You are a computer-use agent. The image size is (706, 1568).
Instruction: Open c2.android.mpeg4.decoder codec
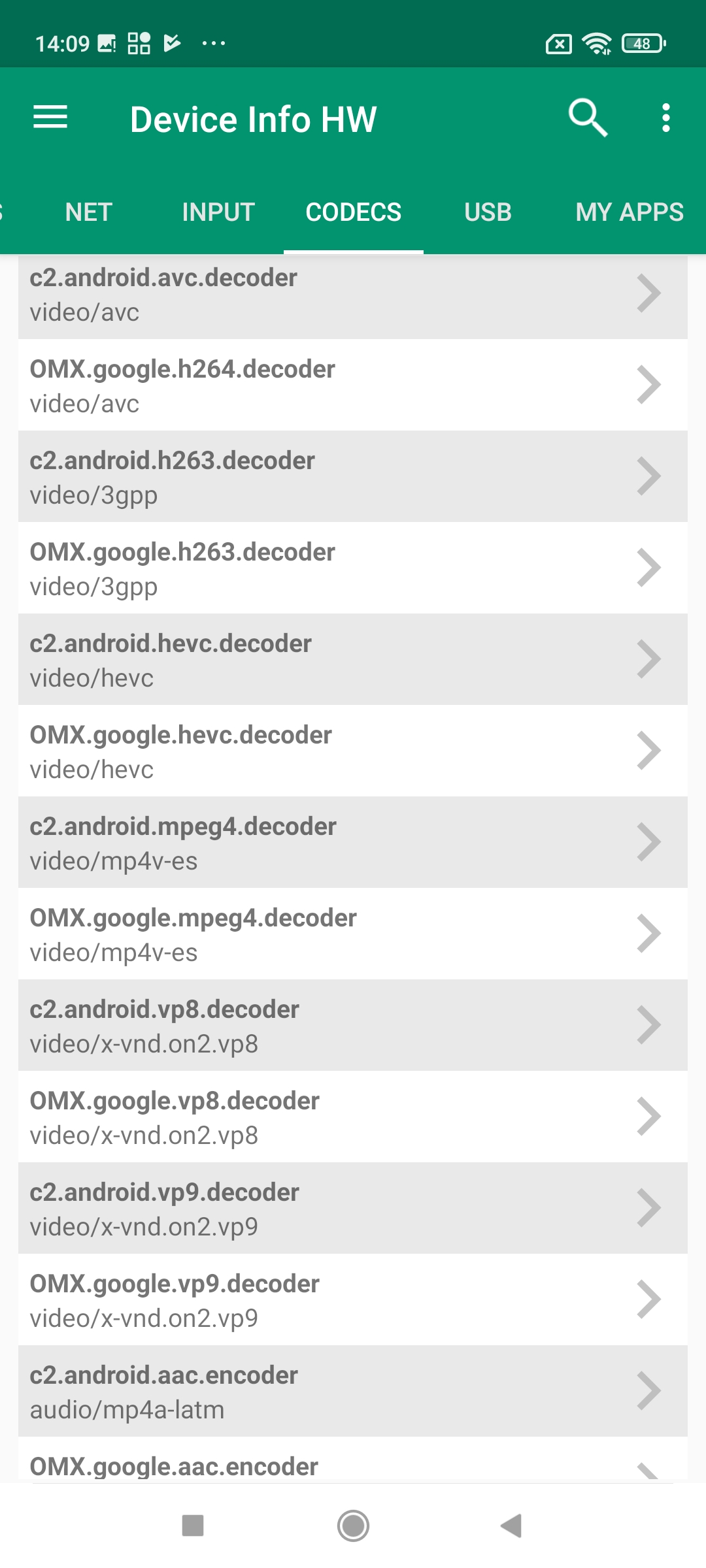point(353,843)
